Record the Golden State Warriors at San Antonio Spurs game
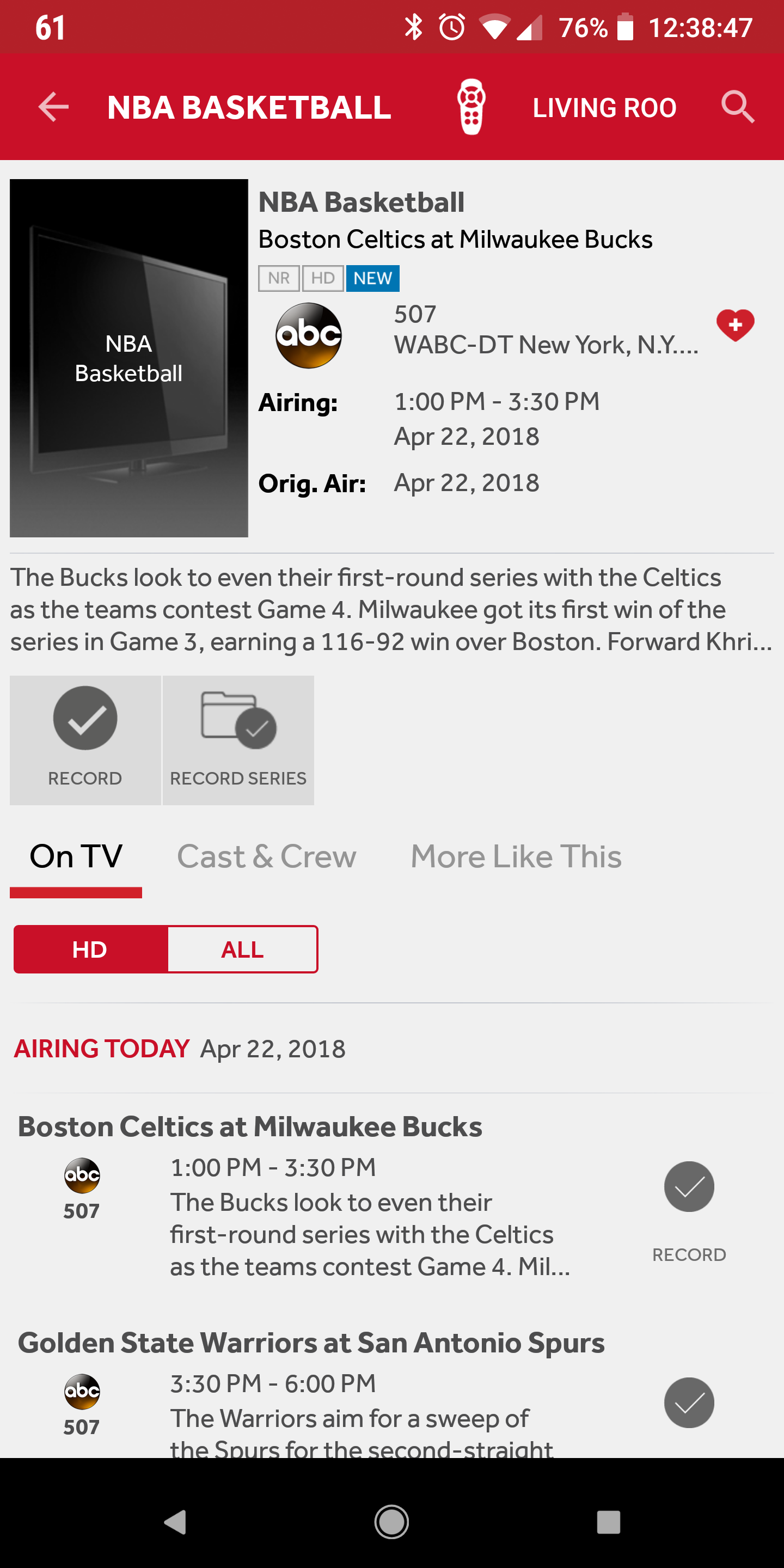Screen dimensions: 784x1568 [688, 1402]
